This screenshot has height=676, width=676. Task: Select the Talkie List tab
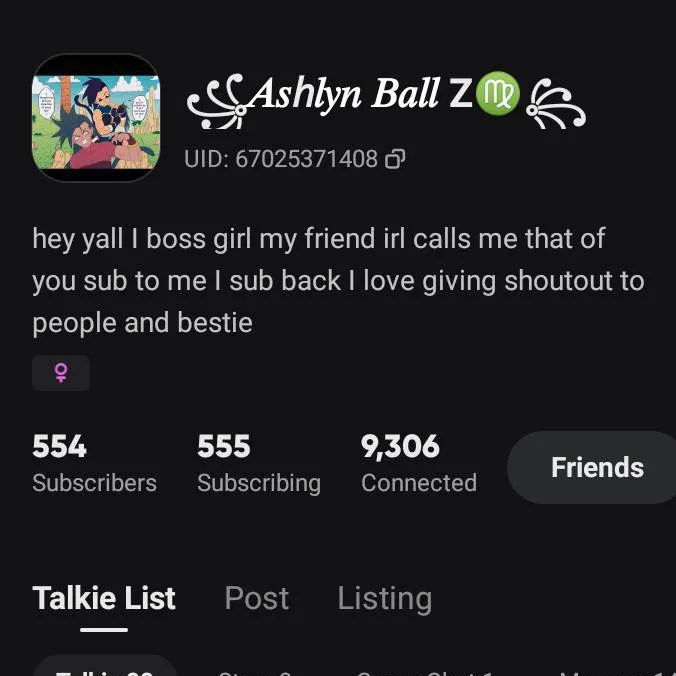click(x=104, y=598)
